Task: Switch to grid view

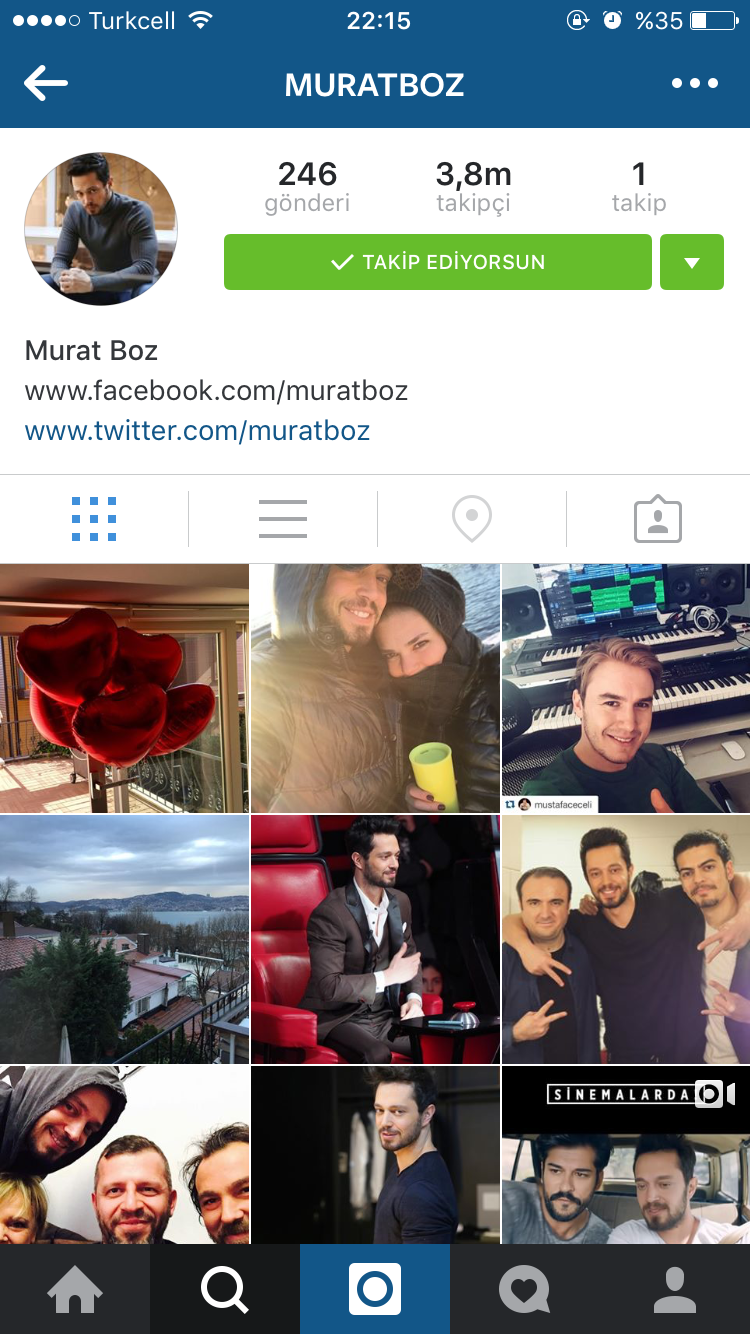Action: click(94, 519)
